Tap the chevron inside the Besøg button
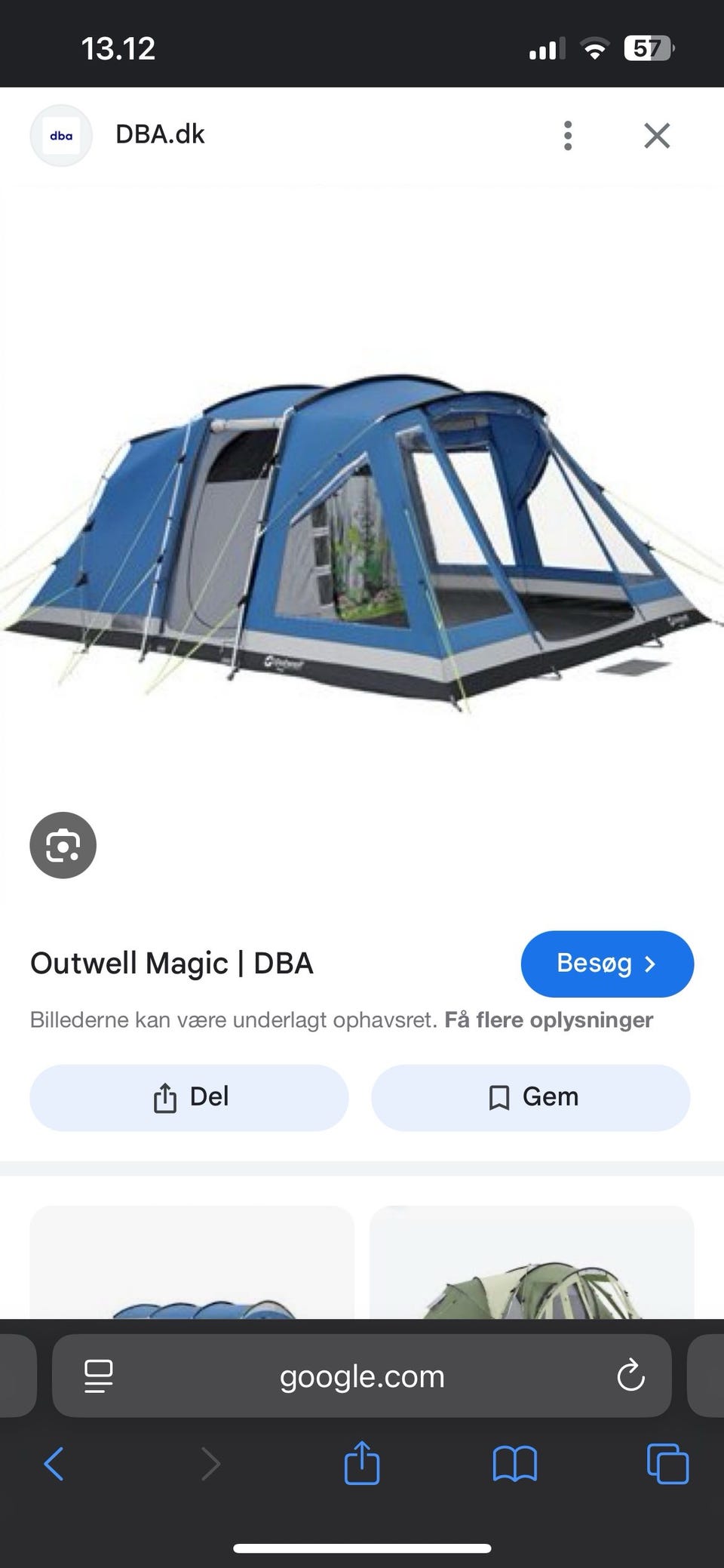 tap(651, 964)
